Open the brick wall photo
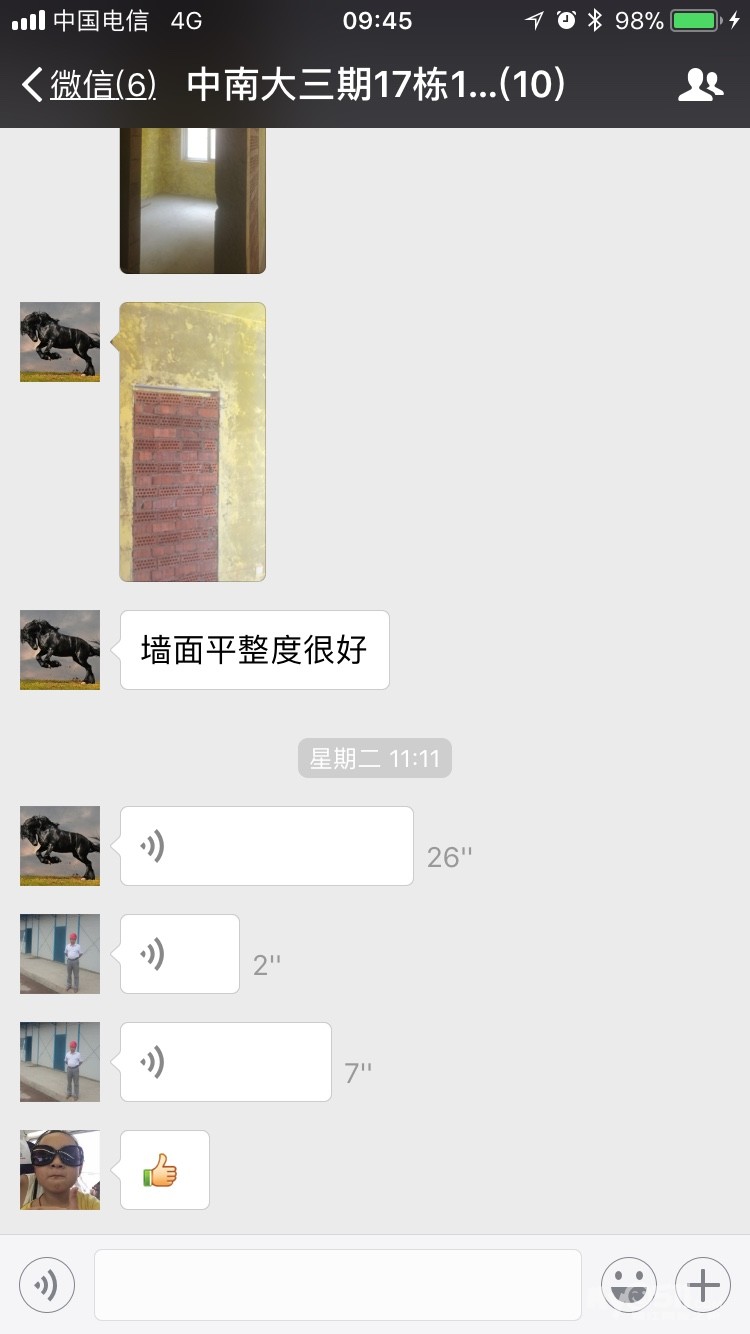Viewport: 750px width, 1334px height. 193,441
